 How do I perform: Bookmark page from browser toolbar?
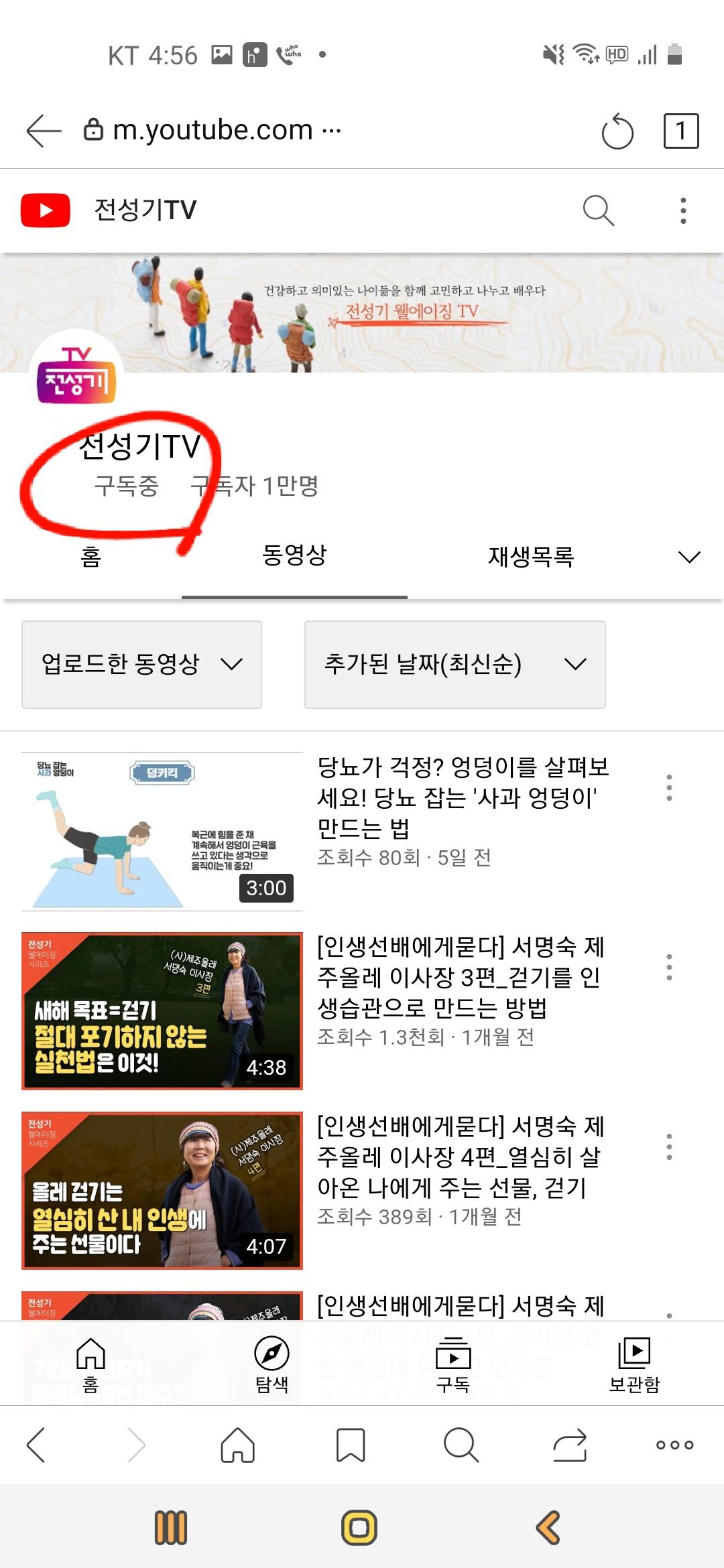tap(351, 1445)
